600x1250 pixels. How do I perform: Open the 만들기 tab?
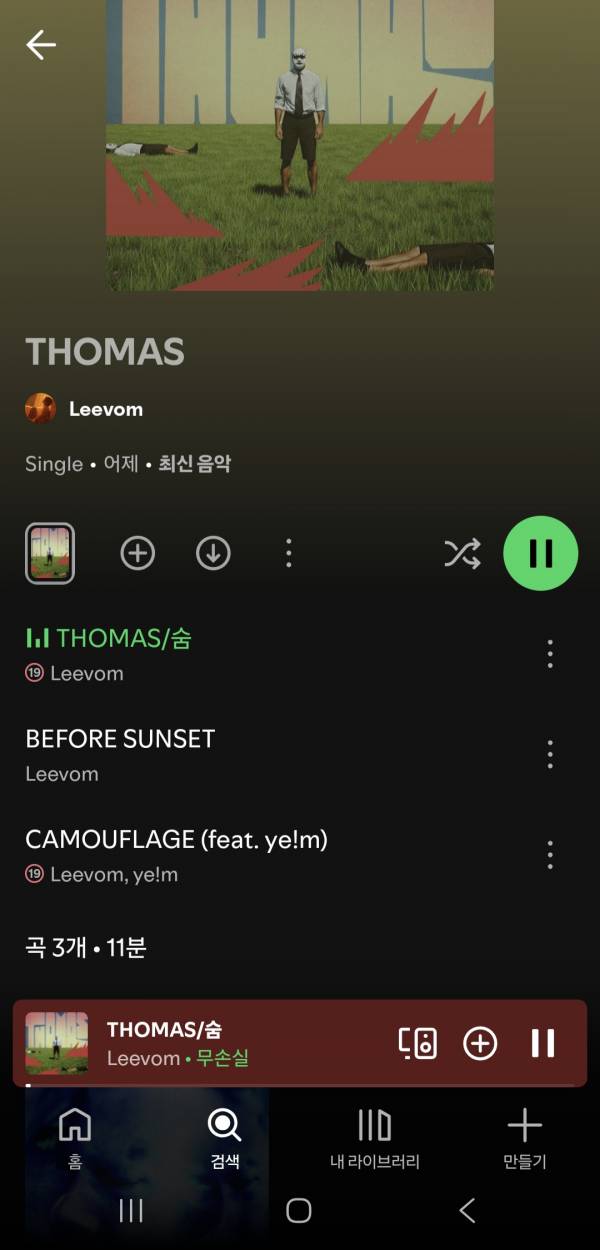click(x=525, y=1138)
